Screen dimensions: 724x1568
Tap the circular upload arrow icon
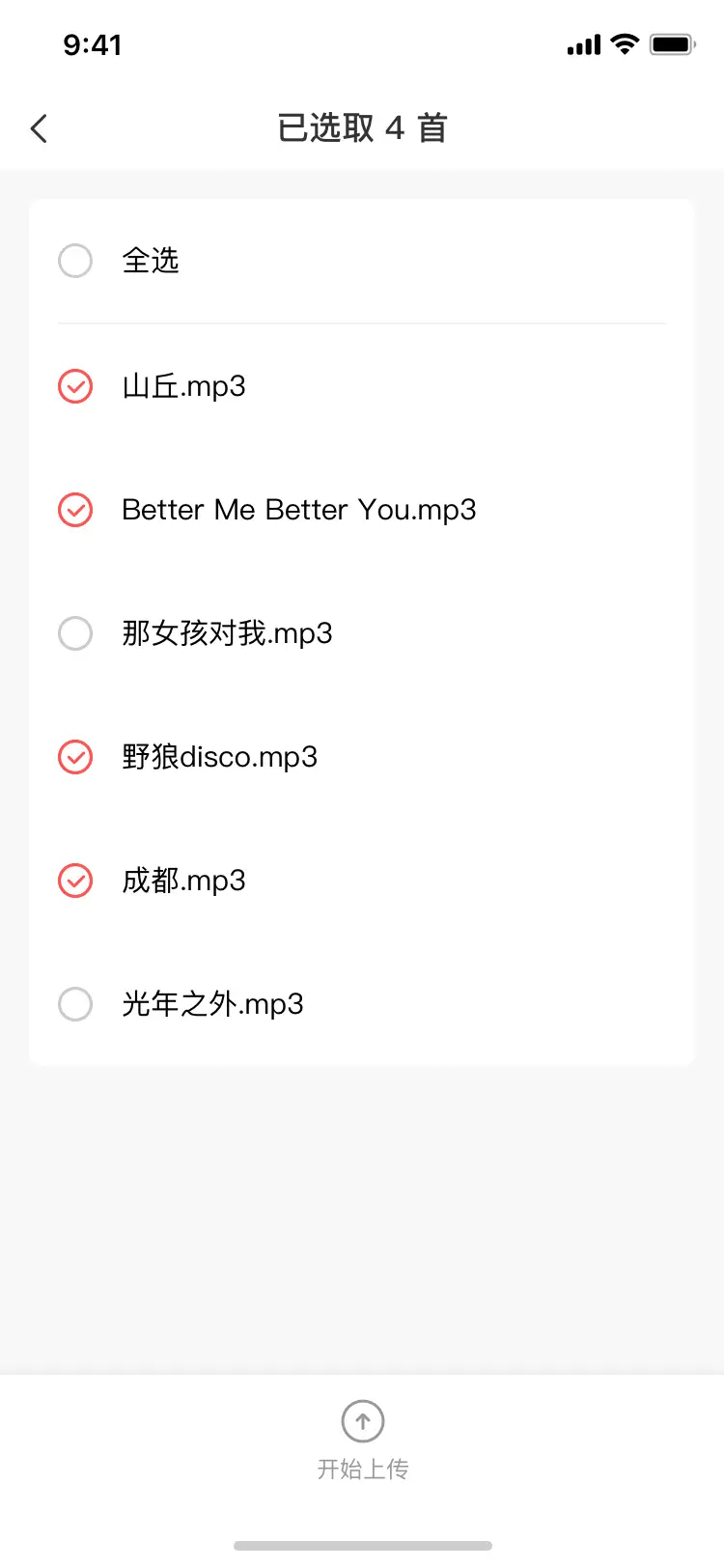[x=362, y=1421]
